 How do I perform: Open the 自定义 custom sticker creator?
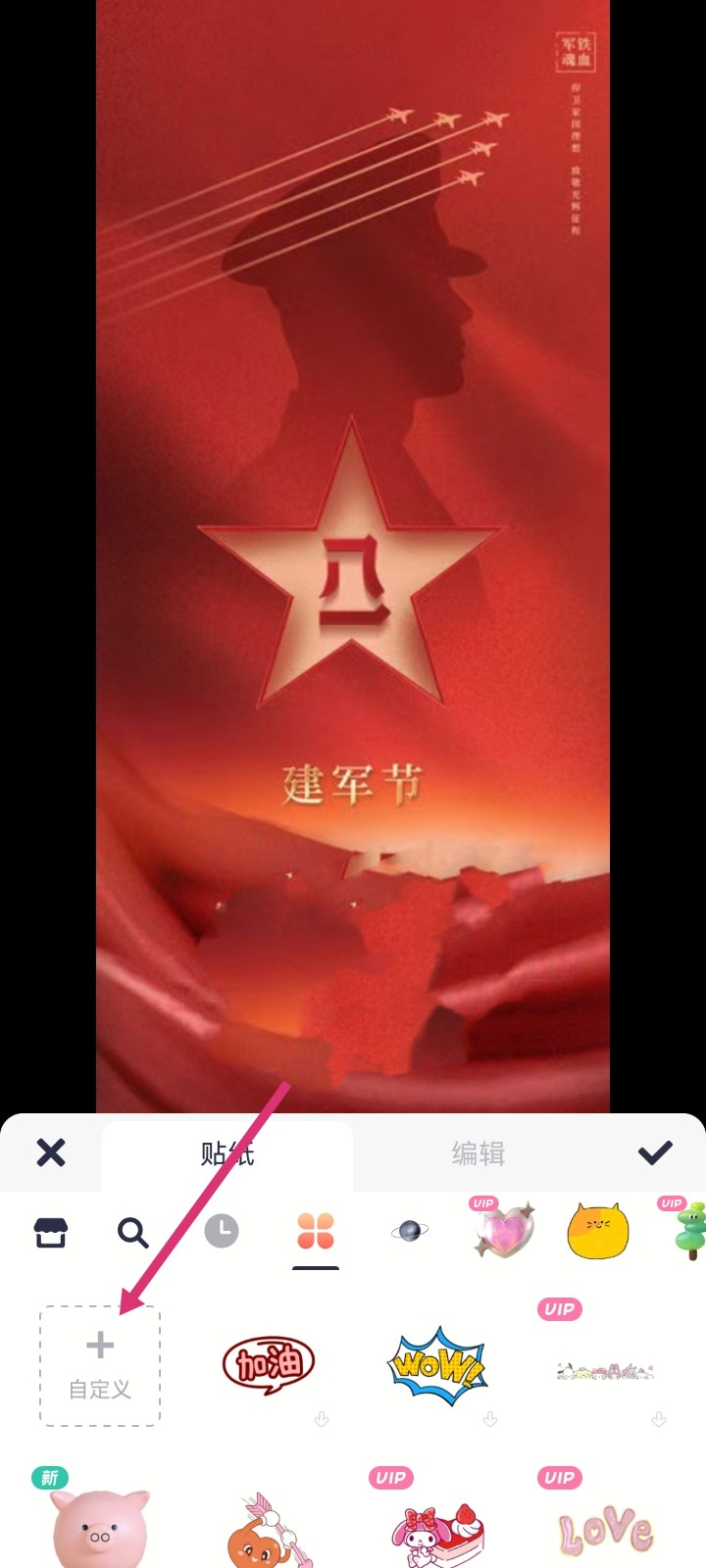(x=98, y=1362)
